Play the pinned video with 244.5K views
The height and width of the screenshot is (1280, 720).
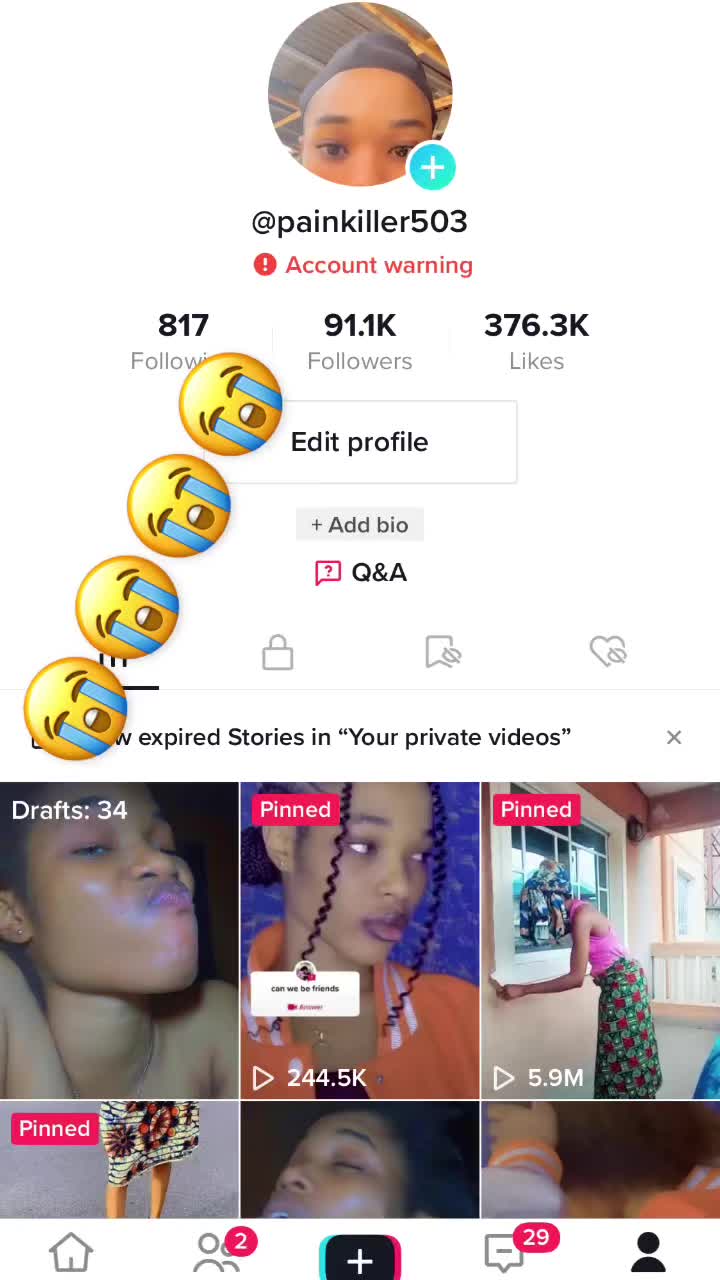tap(360, 940)
